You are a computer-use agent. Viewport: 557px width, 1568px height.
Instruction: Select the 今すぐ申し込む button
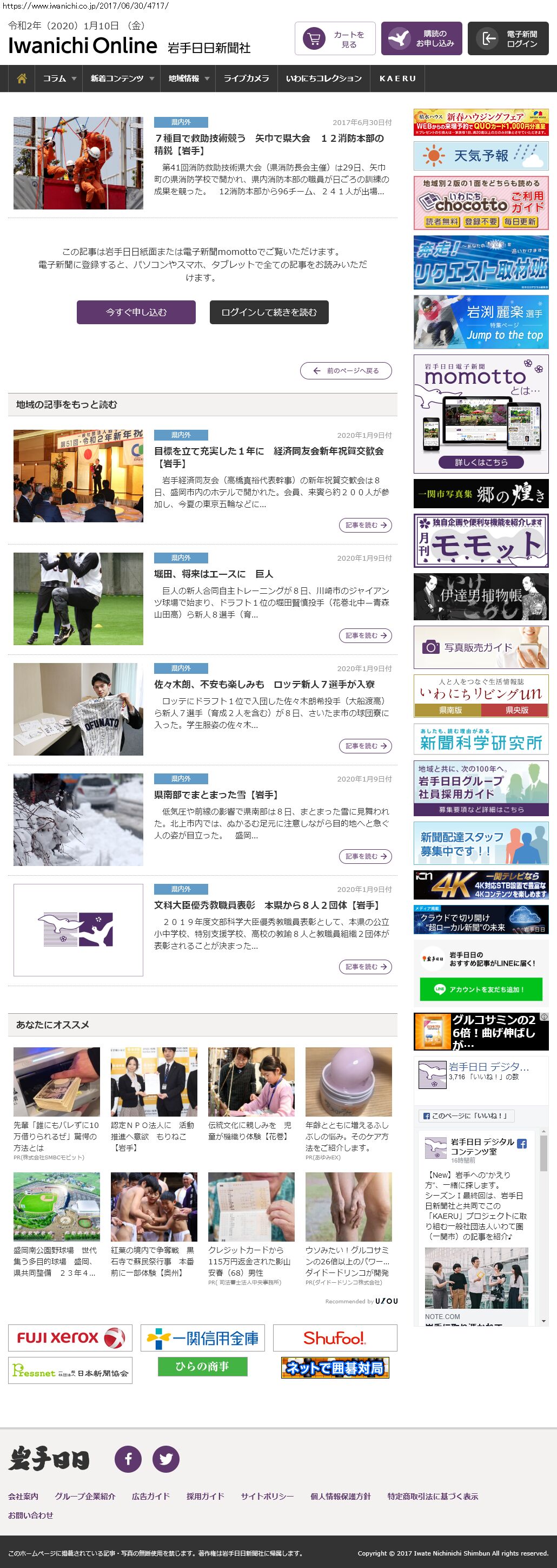[136, 312]
